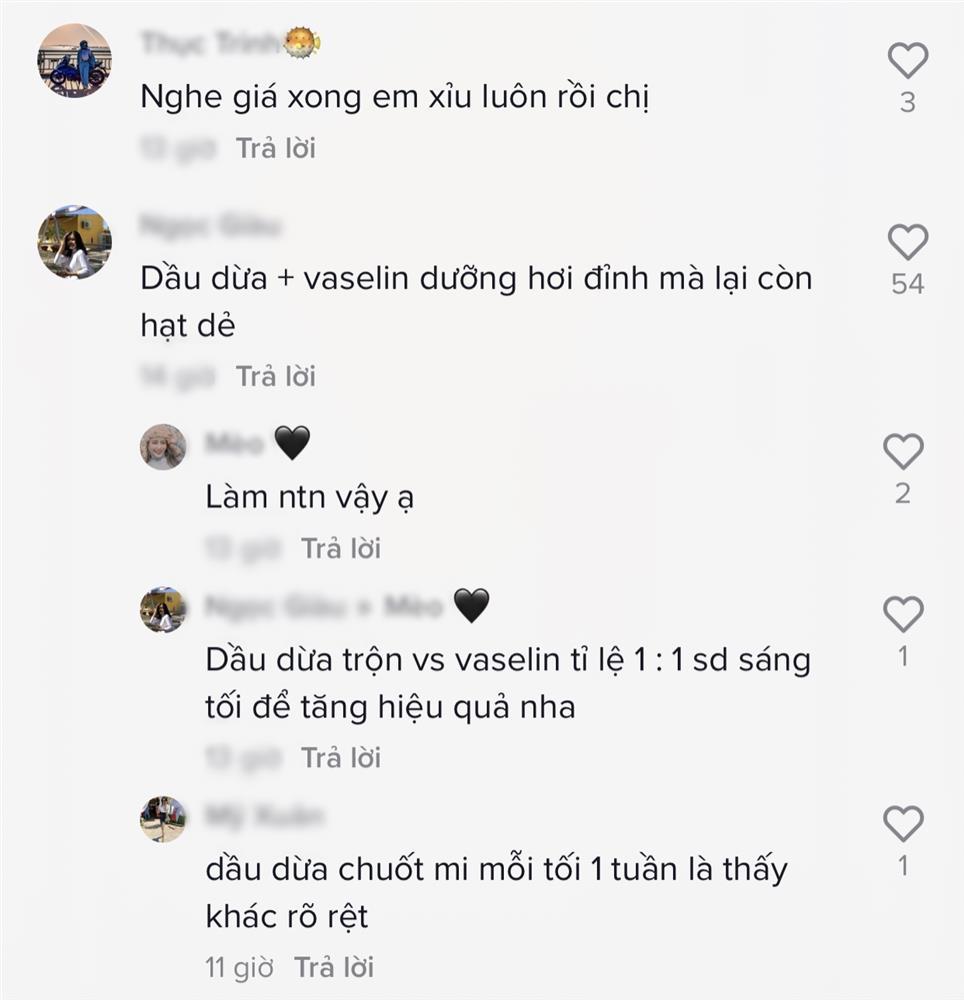Image resolution: width=964 pixels, height=1000 pixels.
Task: Like the reply about tỉ lệ 1 : 1
Action: tap(903, 614)
